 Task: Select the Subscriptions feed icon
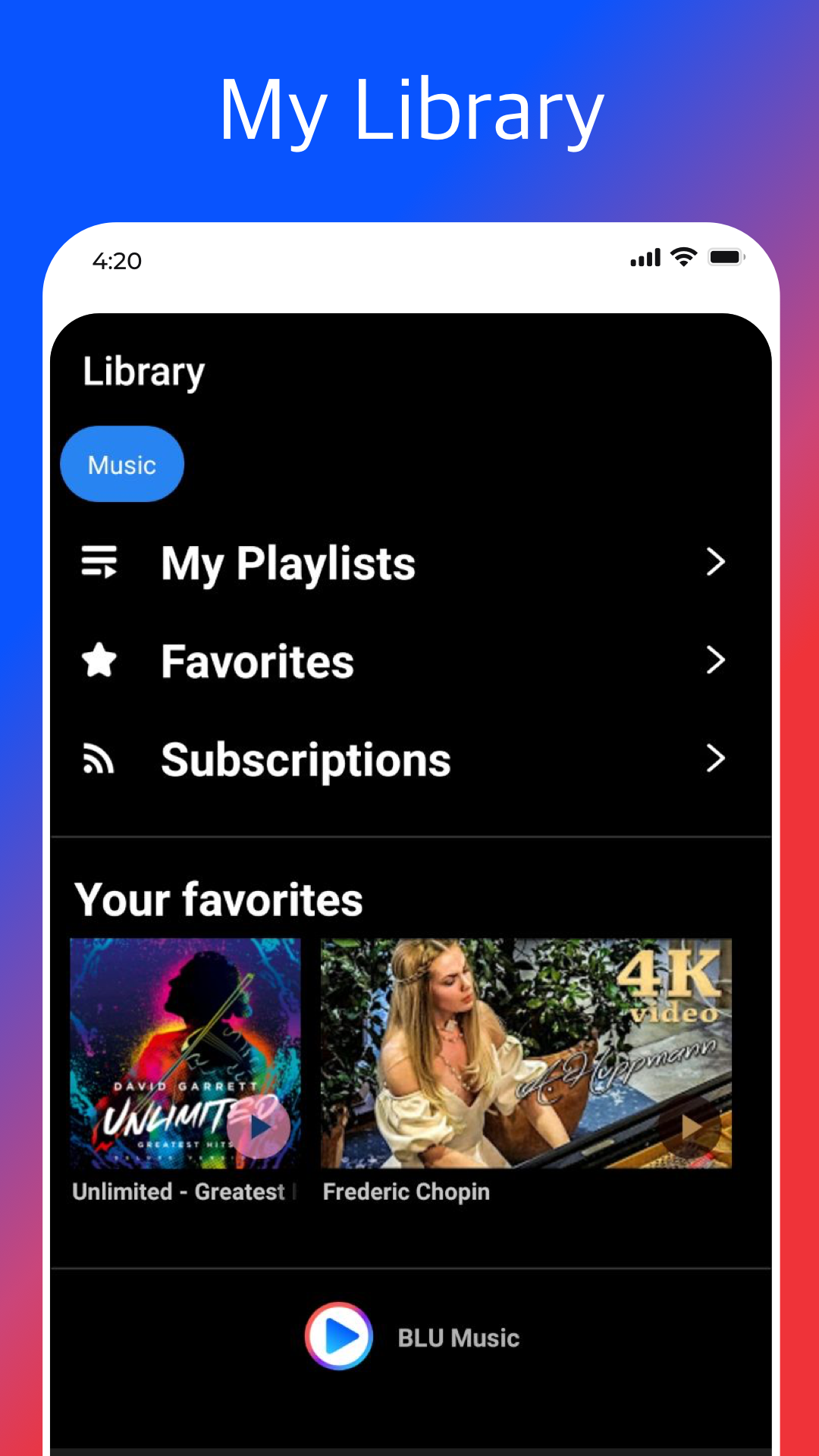click(x=99, y=759)
